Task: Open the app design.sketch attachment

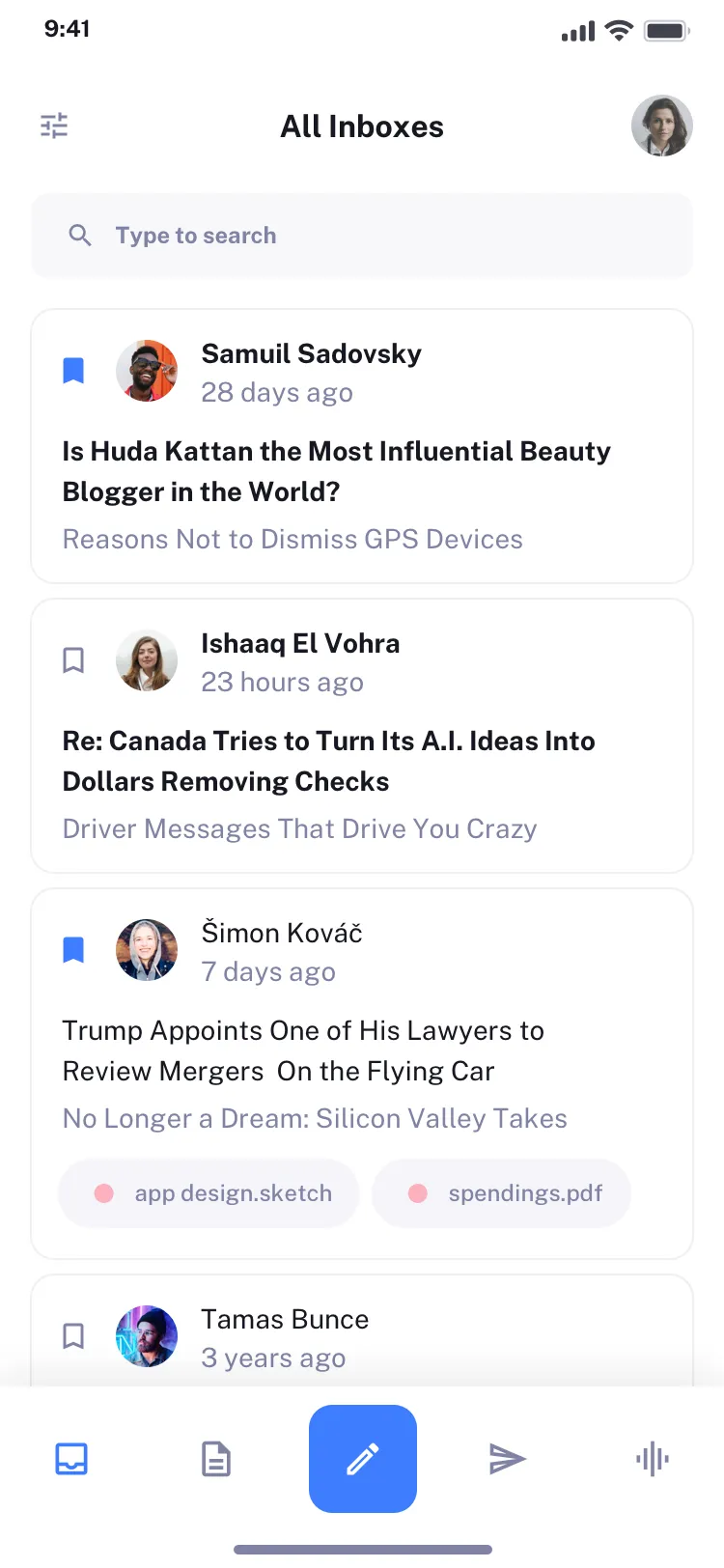Action: (208, 1192)
